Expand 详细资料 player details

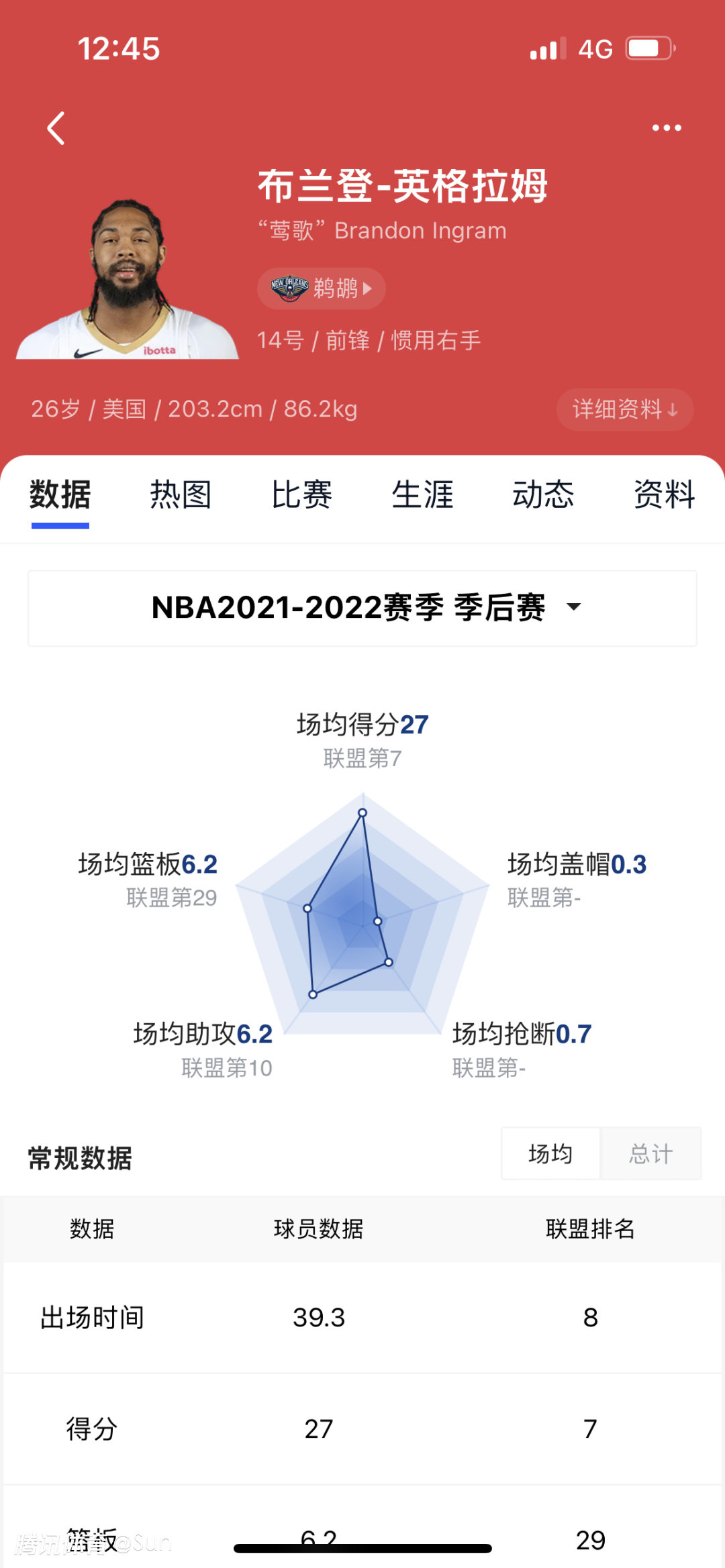pyautogui.click(x=624, y=409)
